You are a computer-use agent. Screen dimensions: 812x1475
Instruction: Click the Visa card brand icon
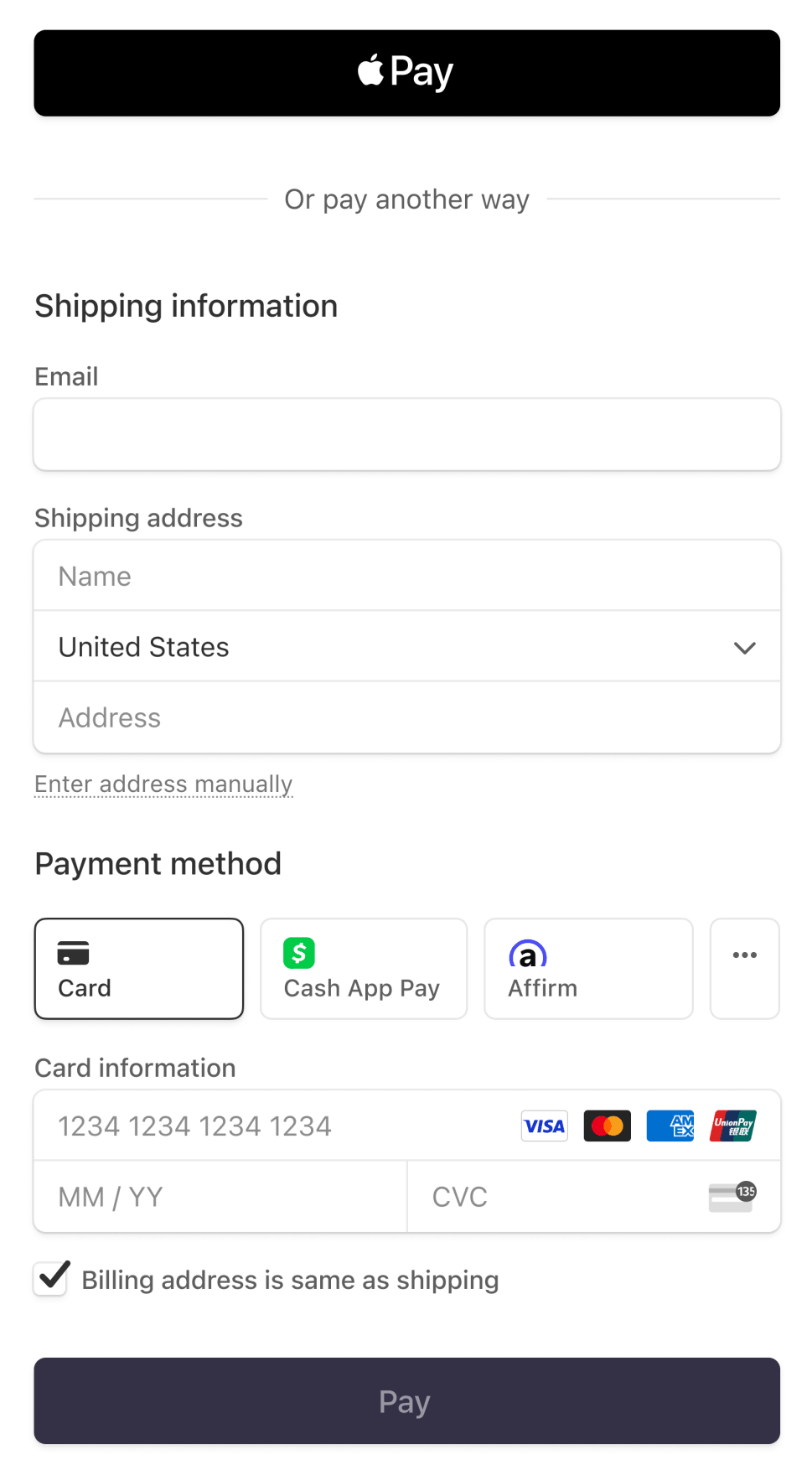click(544, 1126)
